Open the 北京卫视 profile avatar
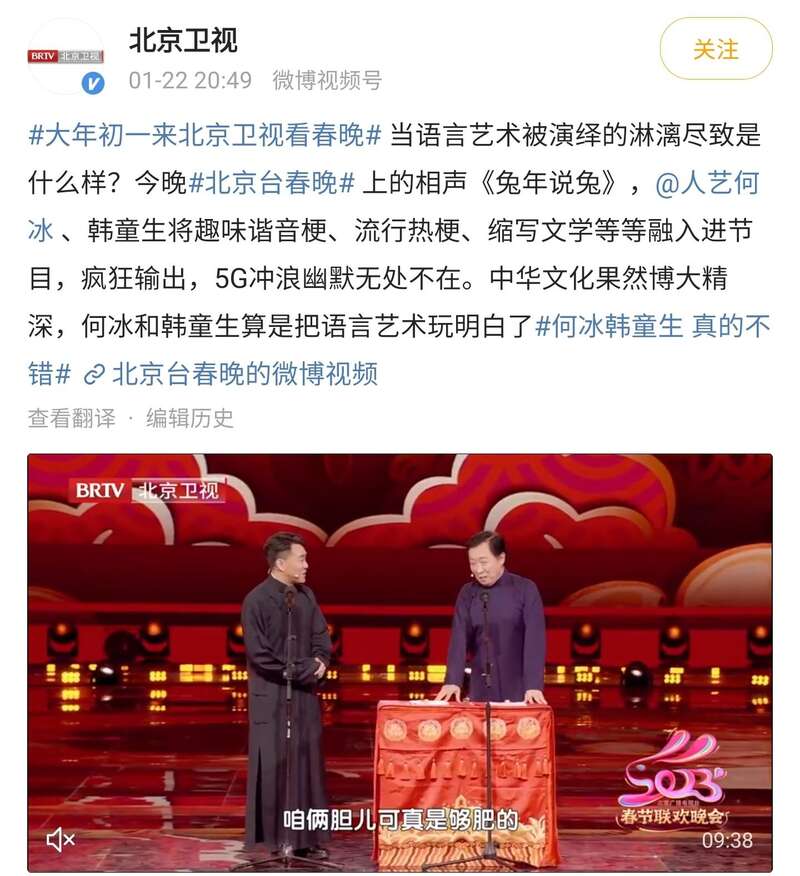The width and height of the screenshot is (800, 876). pyautogui.click(x=65, y=57)
